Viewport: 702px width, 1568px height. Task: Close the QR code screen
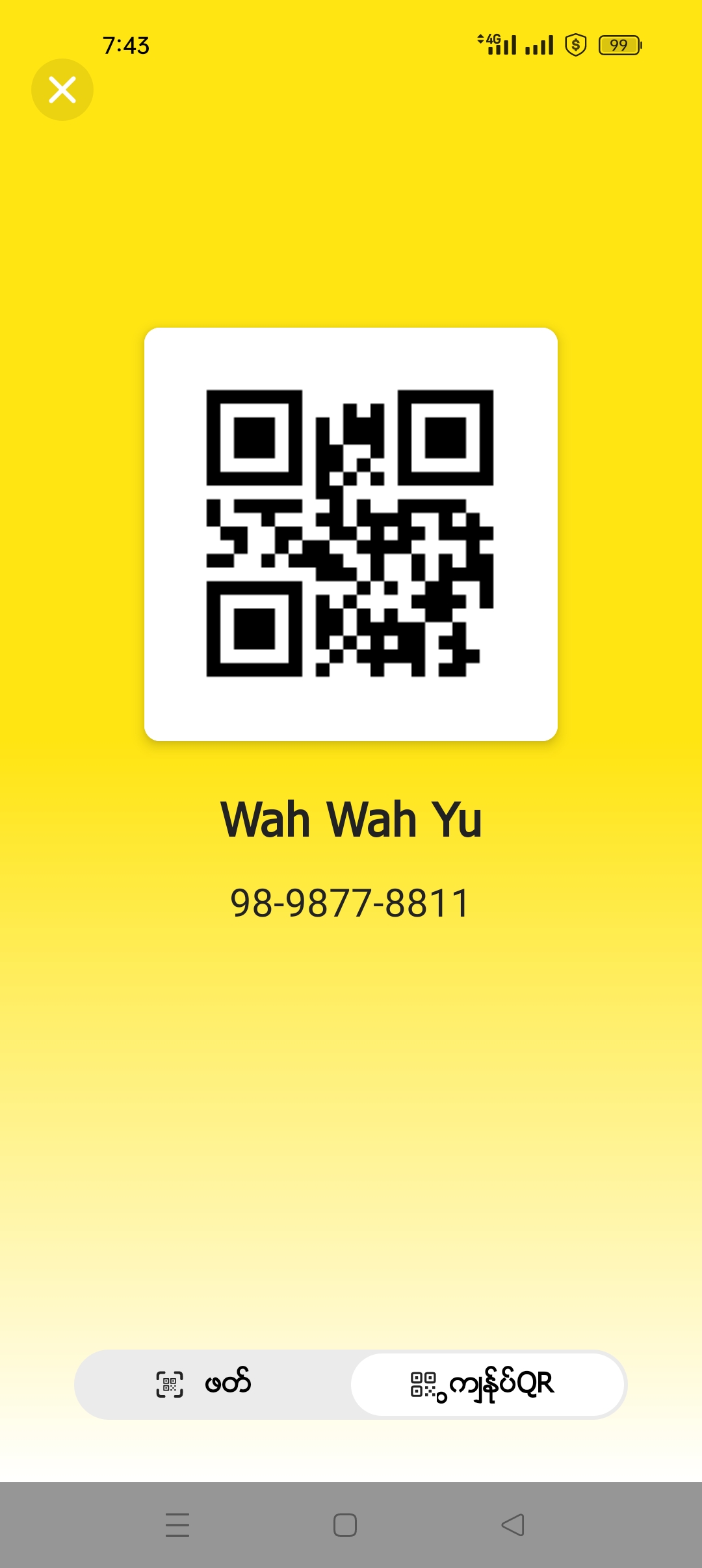click(x=62, y=90)
